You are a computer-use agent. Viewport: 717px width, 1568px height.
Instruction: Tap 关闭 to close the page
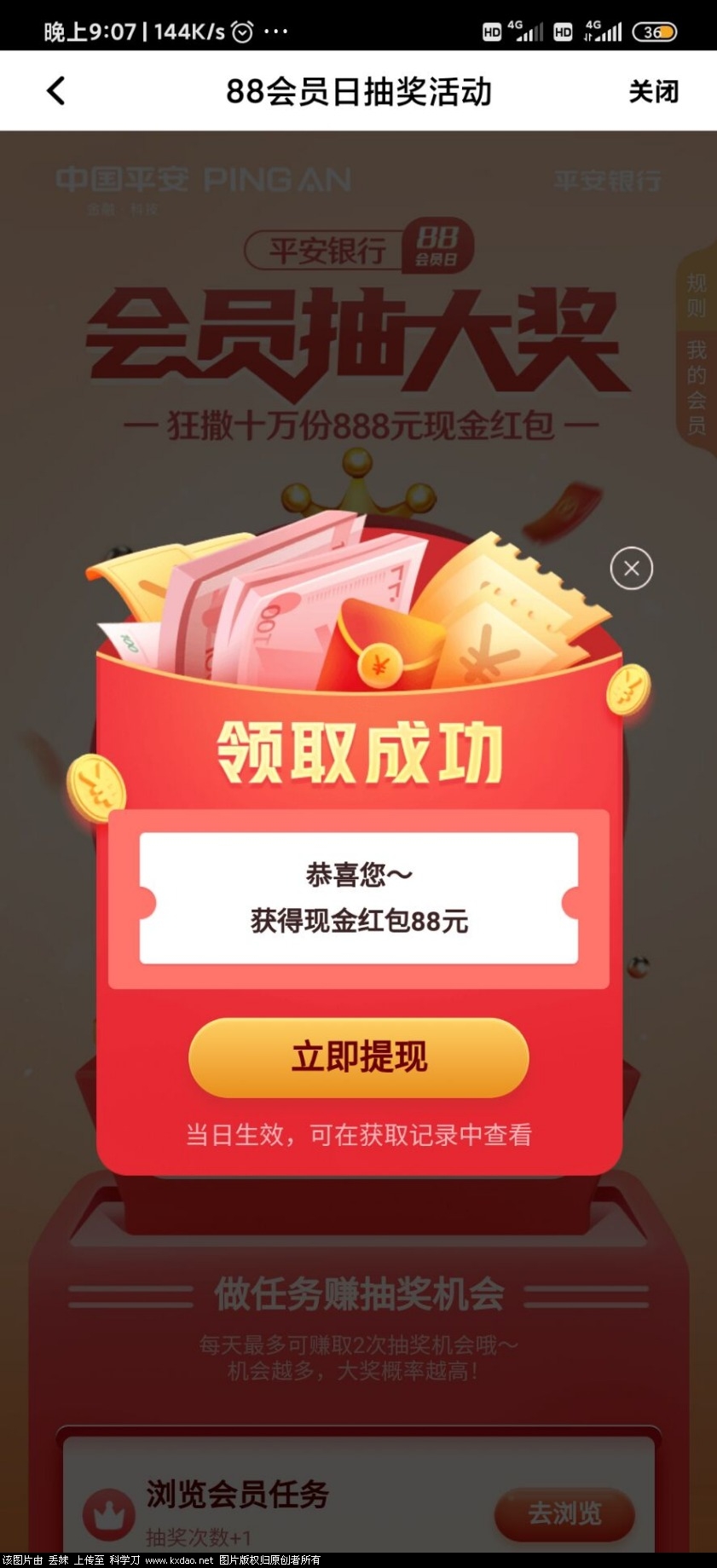click(x=653, y=91)
